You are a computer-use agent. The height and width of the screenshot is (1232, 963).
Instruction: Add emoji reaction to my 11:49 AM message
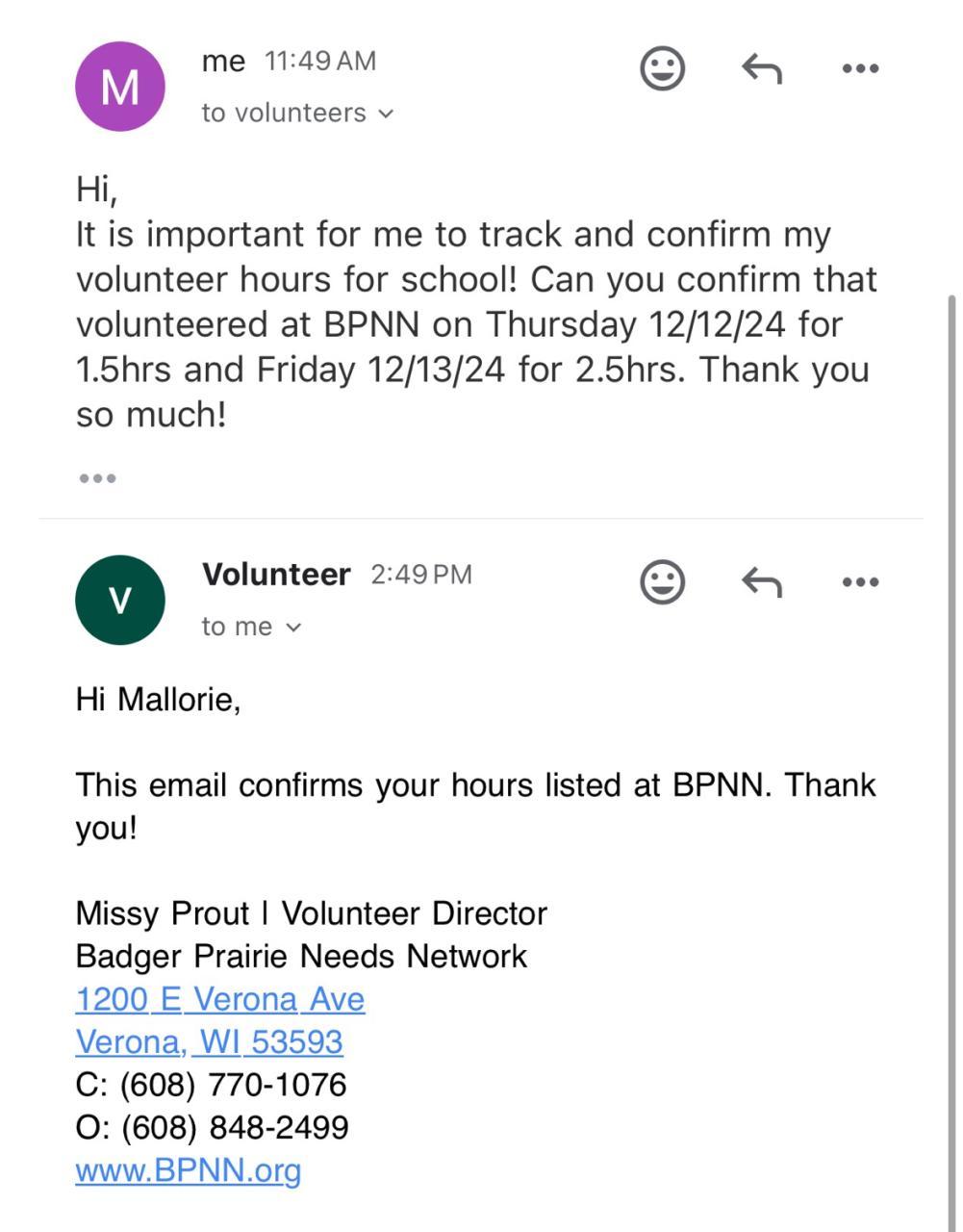662,68
